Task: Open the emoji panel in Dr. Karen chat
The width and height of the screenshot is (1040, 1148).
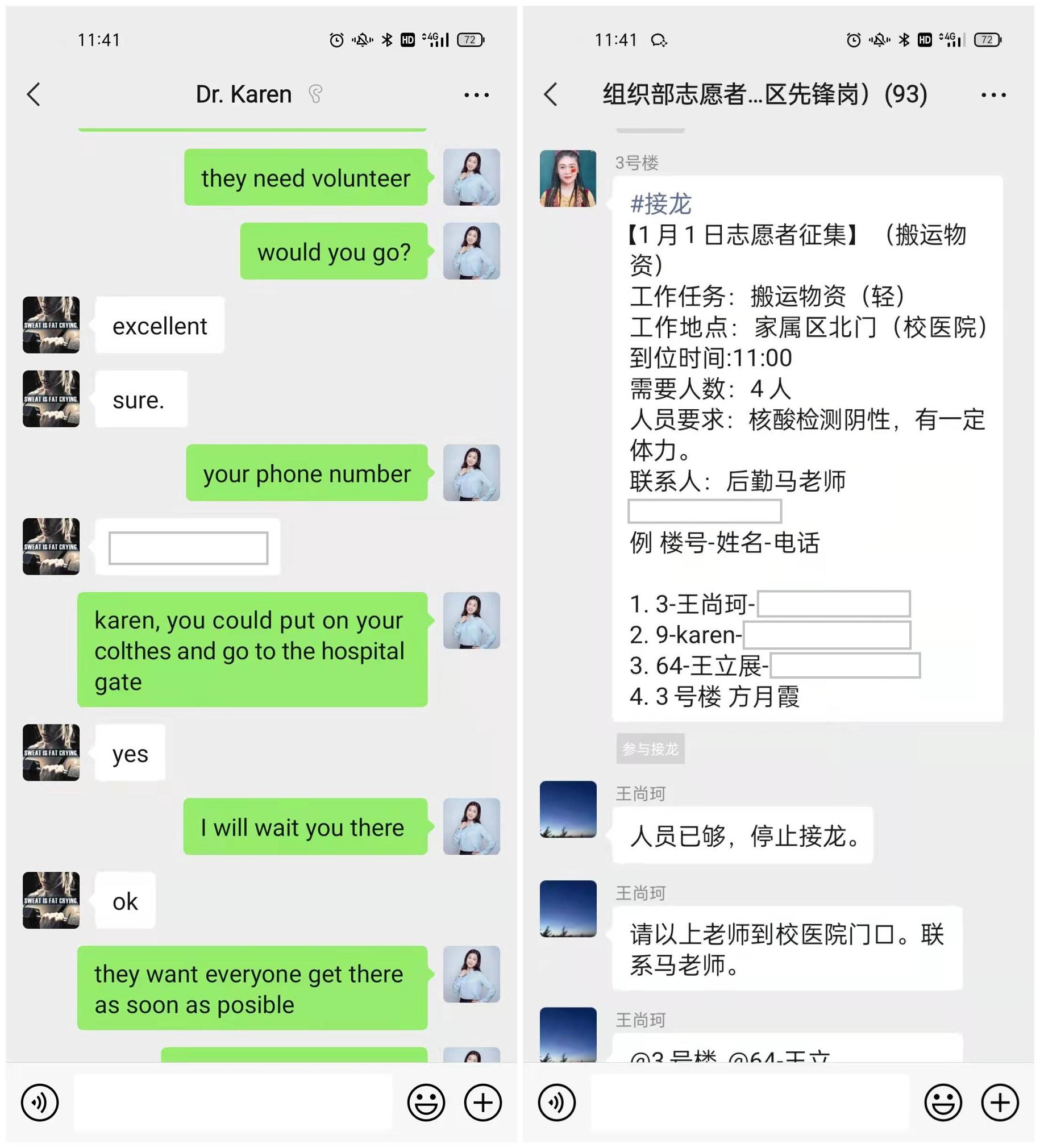Action: [x=426, y=1103]
